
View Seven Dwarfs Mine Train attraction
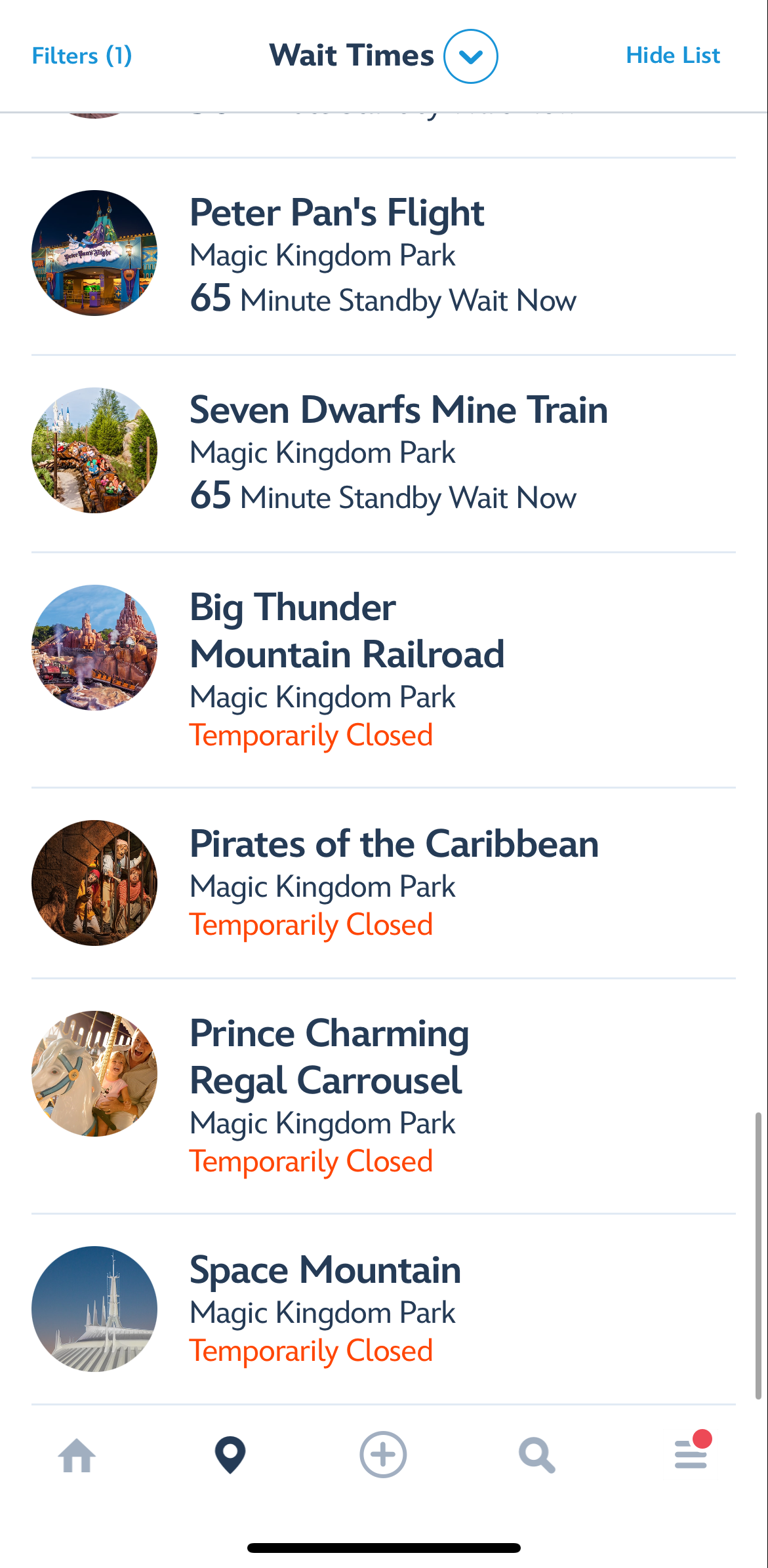[x=398, y=410]
